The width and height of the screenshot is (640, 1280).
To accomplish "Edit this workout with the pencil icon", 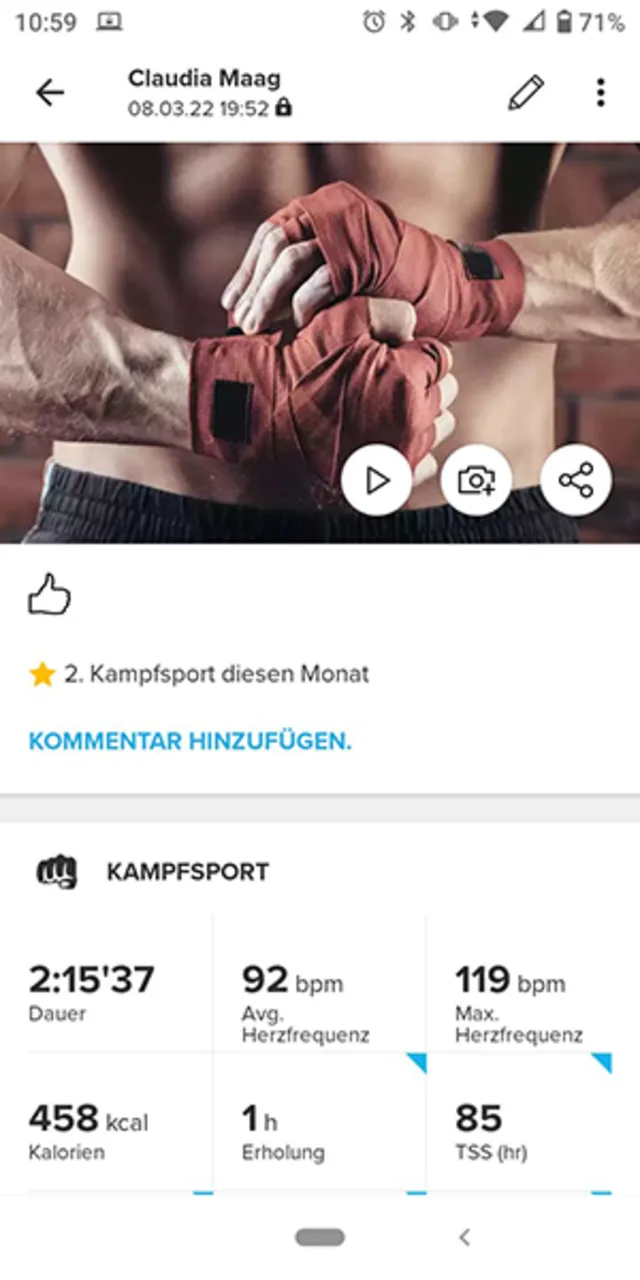I will (525, 93).
